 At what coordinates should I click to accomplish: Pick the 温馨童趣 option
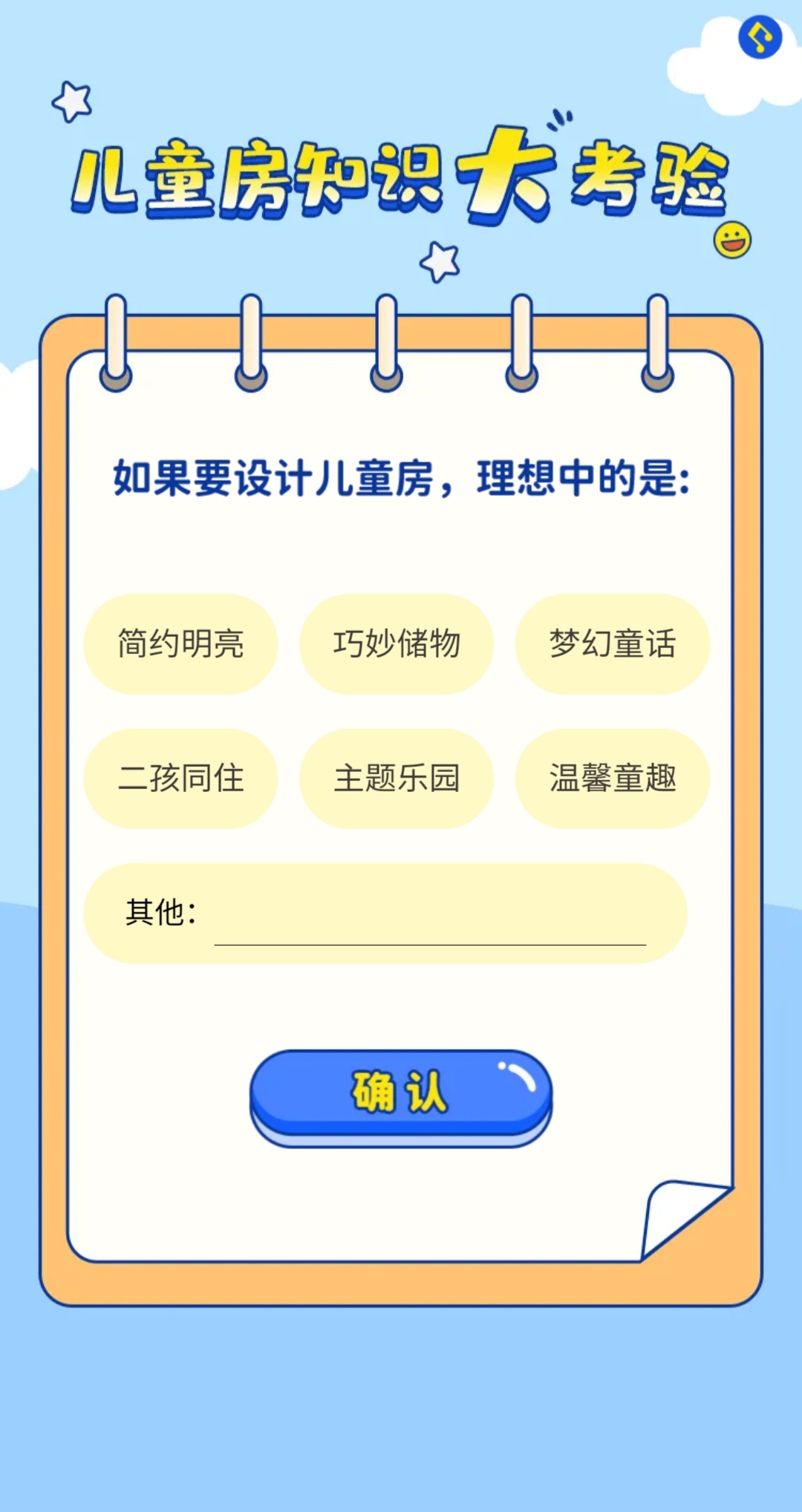[x=613, y=778]
